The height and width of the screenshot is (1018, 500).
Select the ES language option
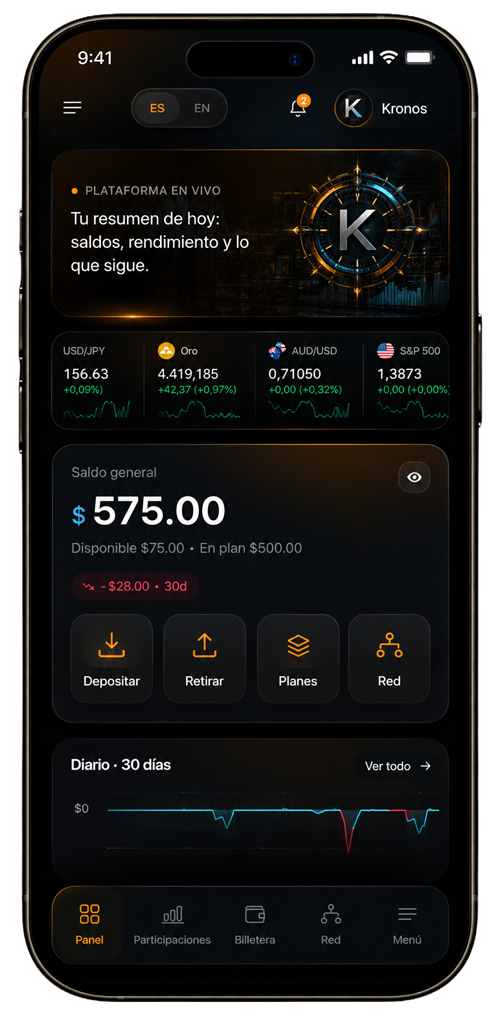pos(157,108)
